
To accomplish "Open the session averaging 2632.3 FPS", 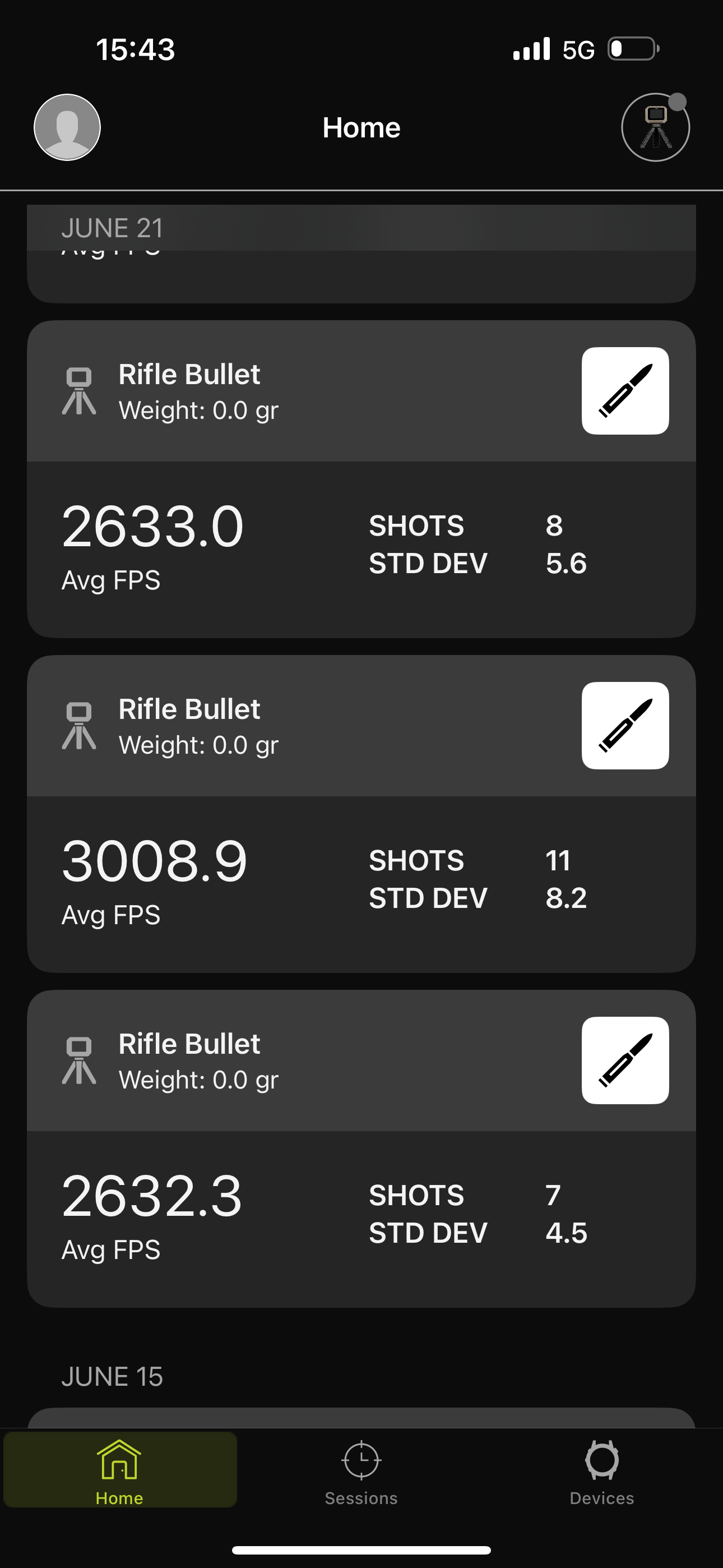I will (361, 1149).
